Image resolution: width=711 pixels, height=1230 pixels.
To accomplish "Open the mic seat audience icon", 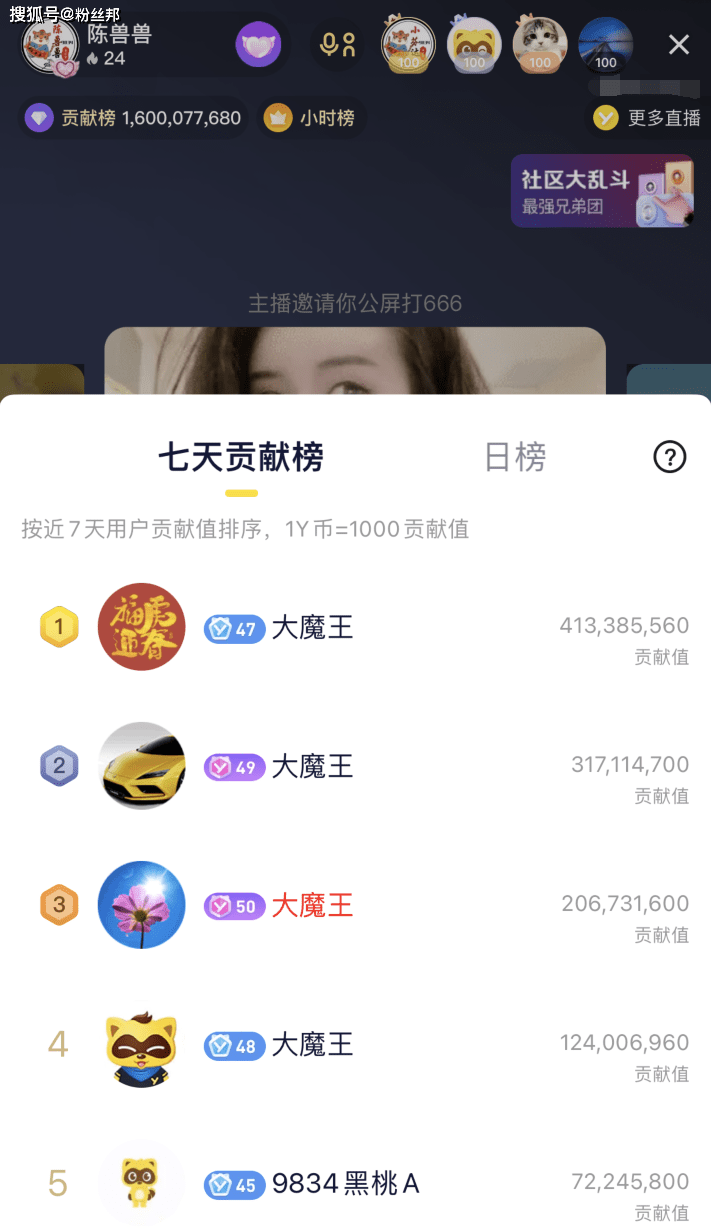I will 337,44.
